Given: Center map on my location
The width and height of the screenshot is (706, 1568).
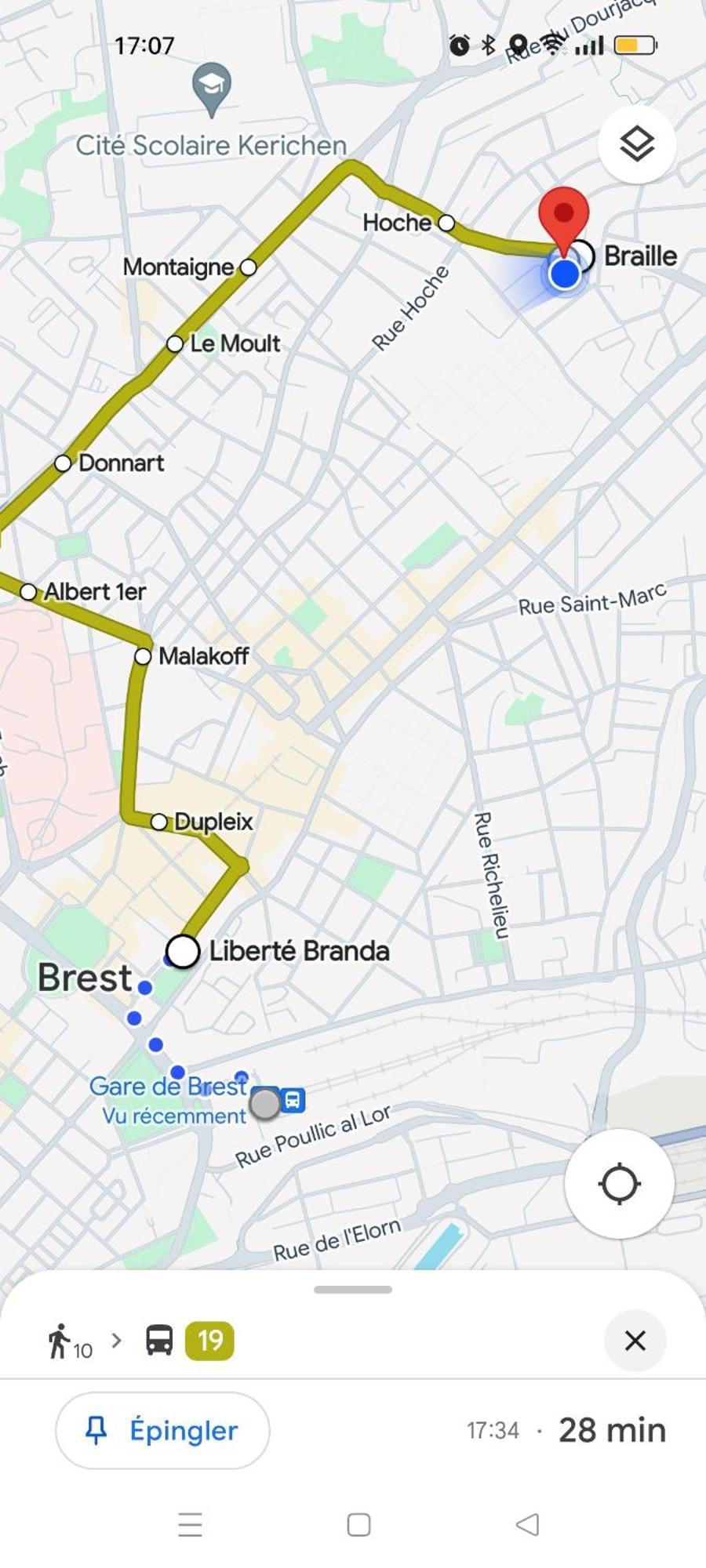Looking at the screenshot, I should [x=619, y=1184].
